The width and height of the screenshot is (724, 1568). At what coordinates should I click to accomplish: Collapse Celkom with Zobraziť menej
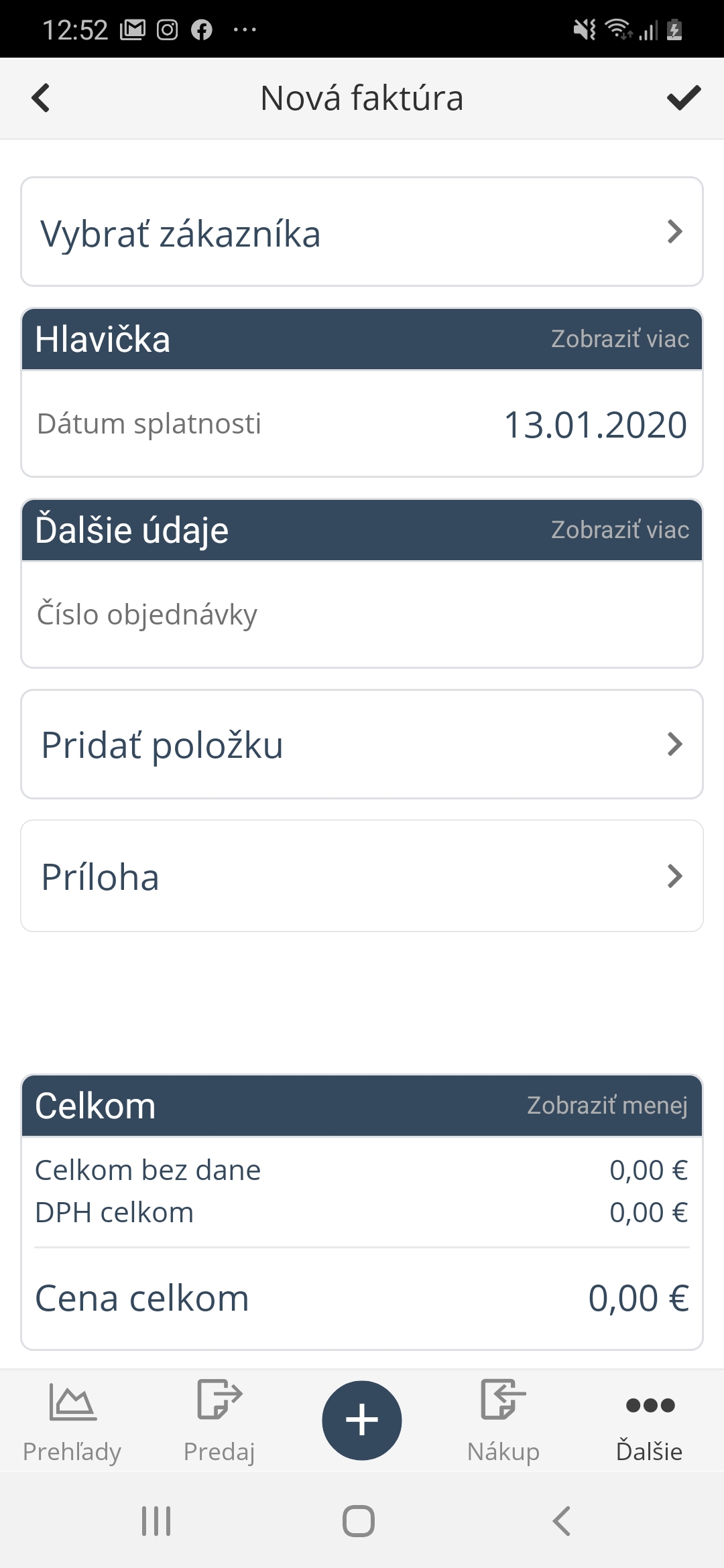point(607,1106)
